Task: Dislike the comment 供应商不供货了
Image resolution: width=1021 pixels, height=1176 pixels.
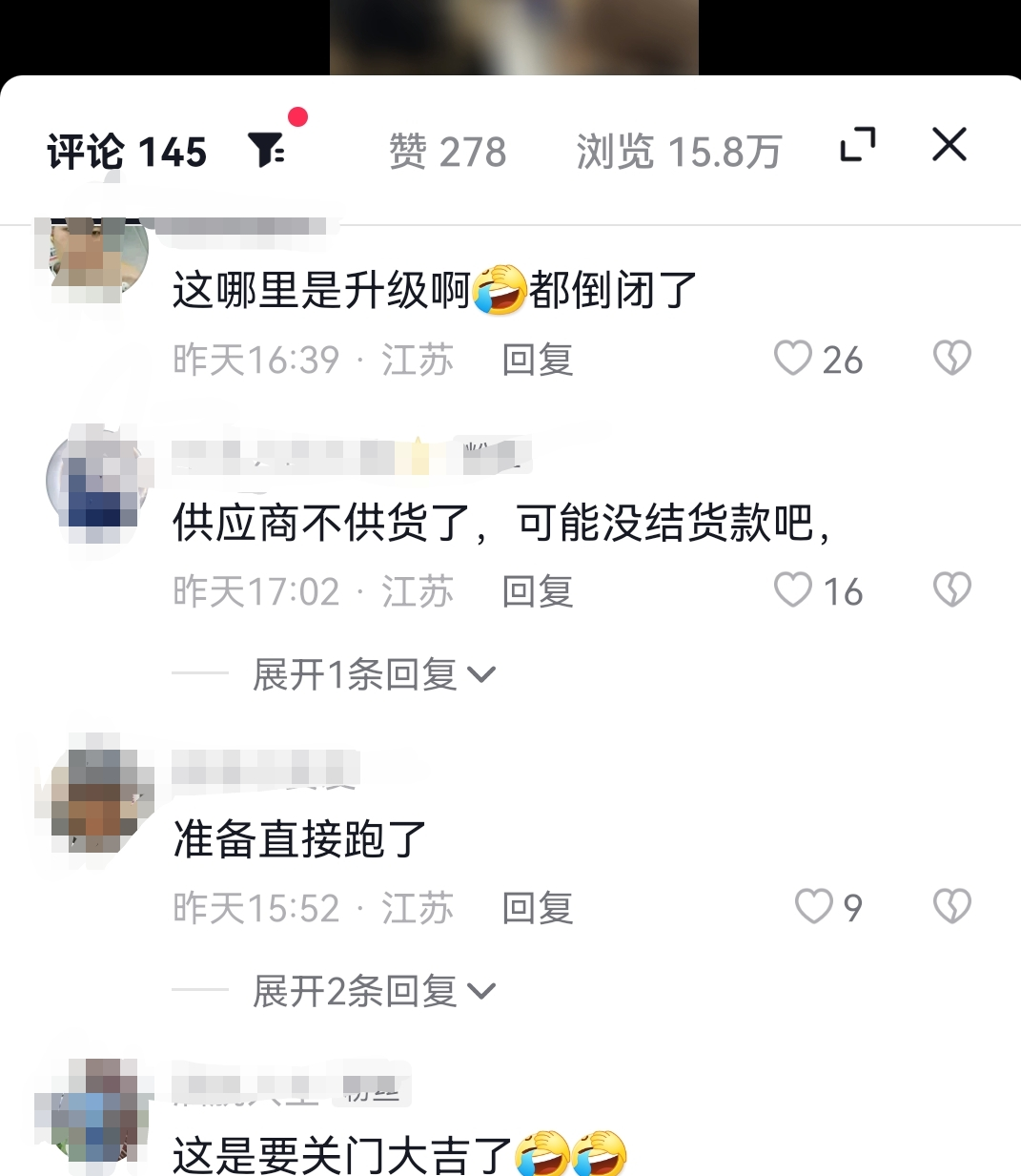Action: [x=951, y=590]
